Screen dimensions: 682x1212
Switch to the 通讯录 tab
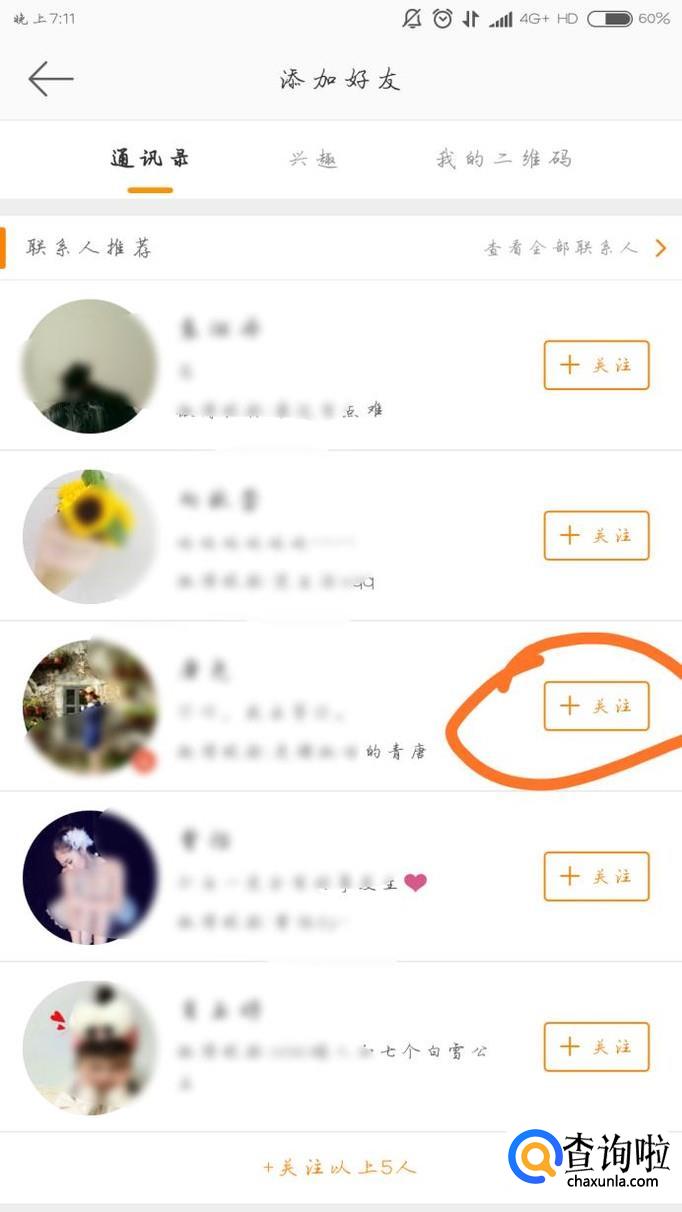(150, 159)
